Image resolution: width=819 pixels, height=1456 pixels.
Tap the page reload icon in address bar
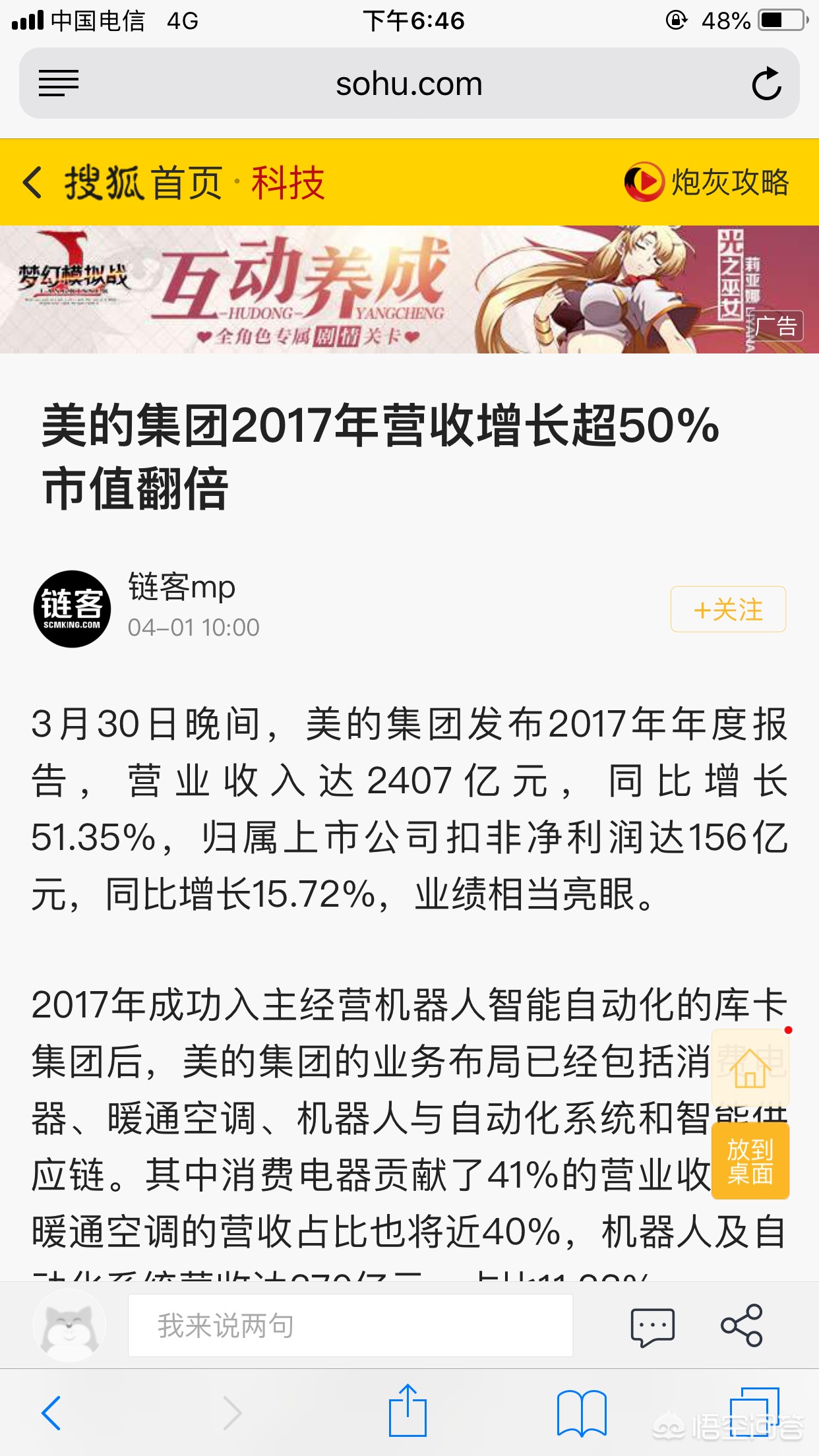765,83
